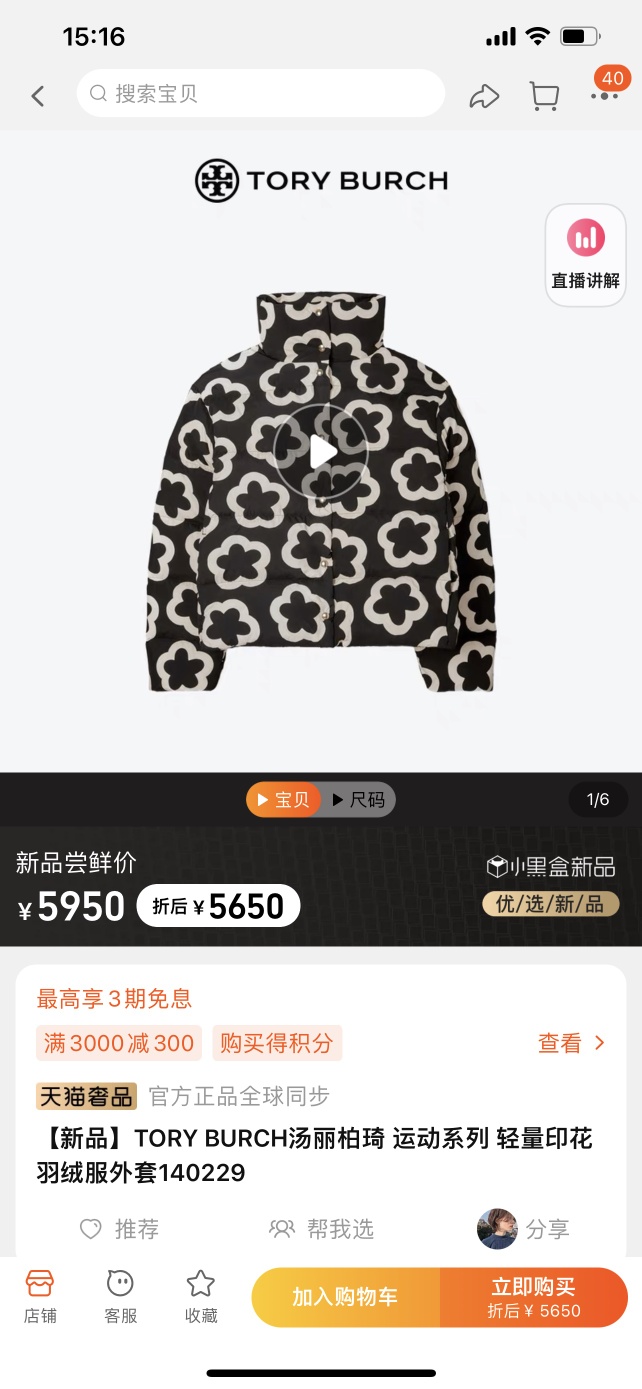
Task: View the promotion details via 查看
Action: 571,1043
